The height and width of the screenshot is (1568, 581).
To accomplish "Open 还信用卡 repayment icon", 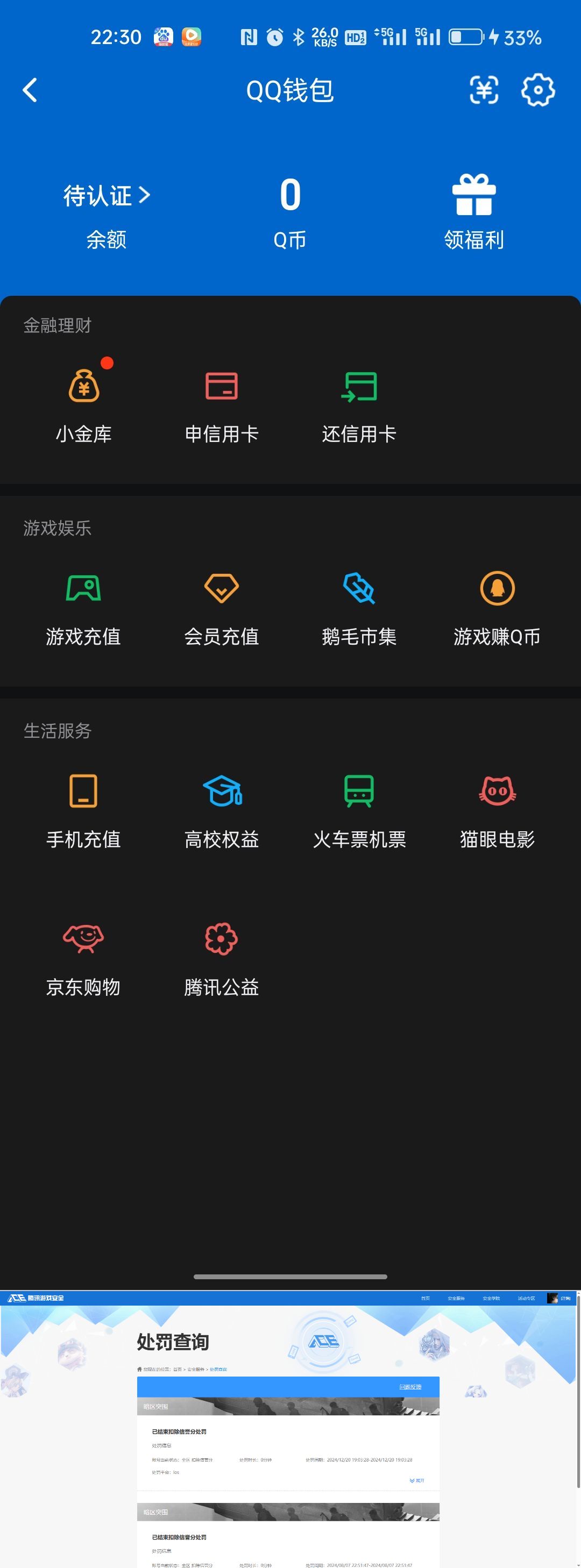I will click(x=359, y=388).
